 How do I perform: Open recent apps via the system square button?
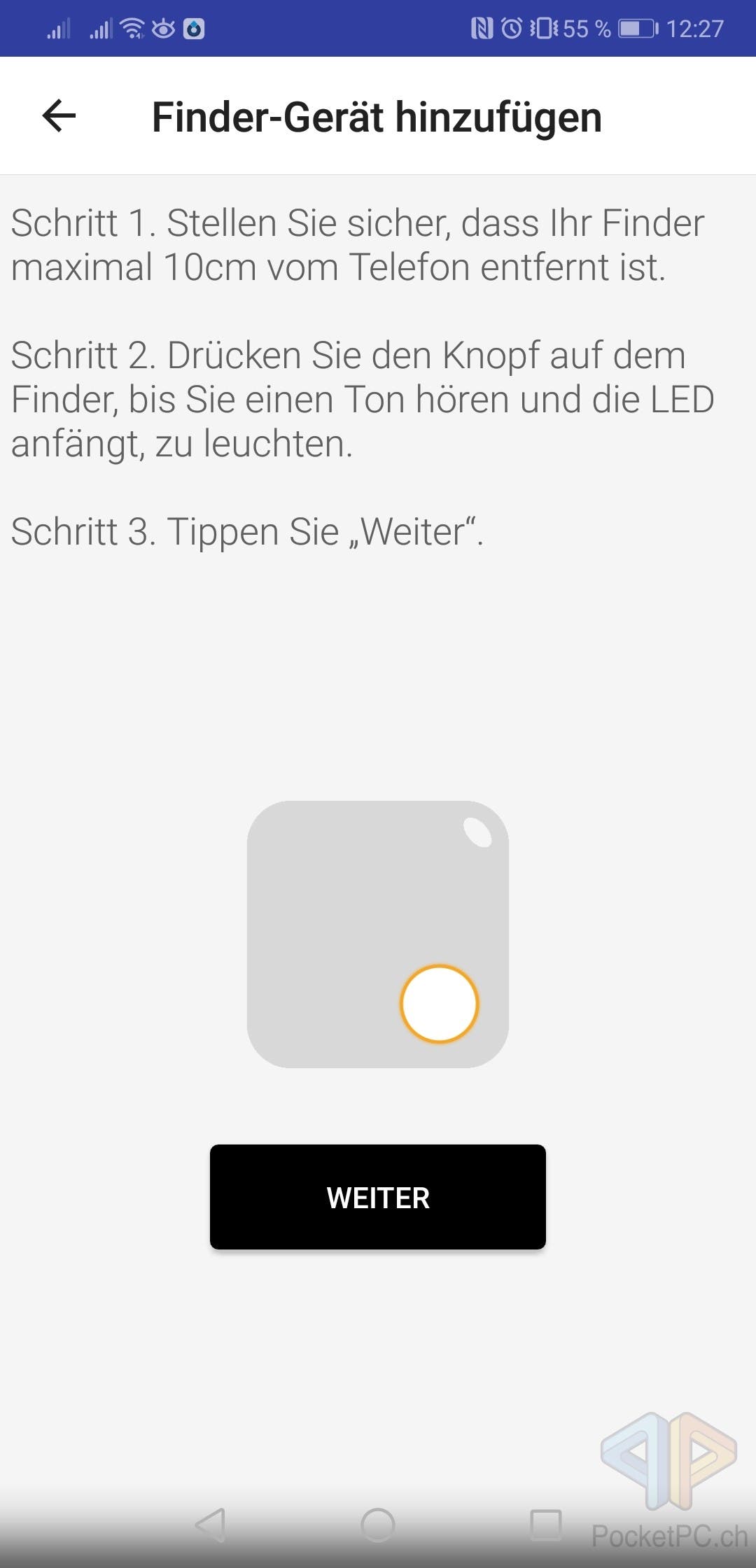(546, 1525)
